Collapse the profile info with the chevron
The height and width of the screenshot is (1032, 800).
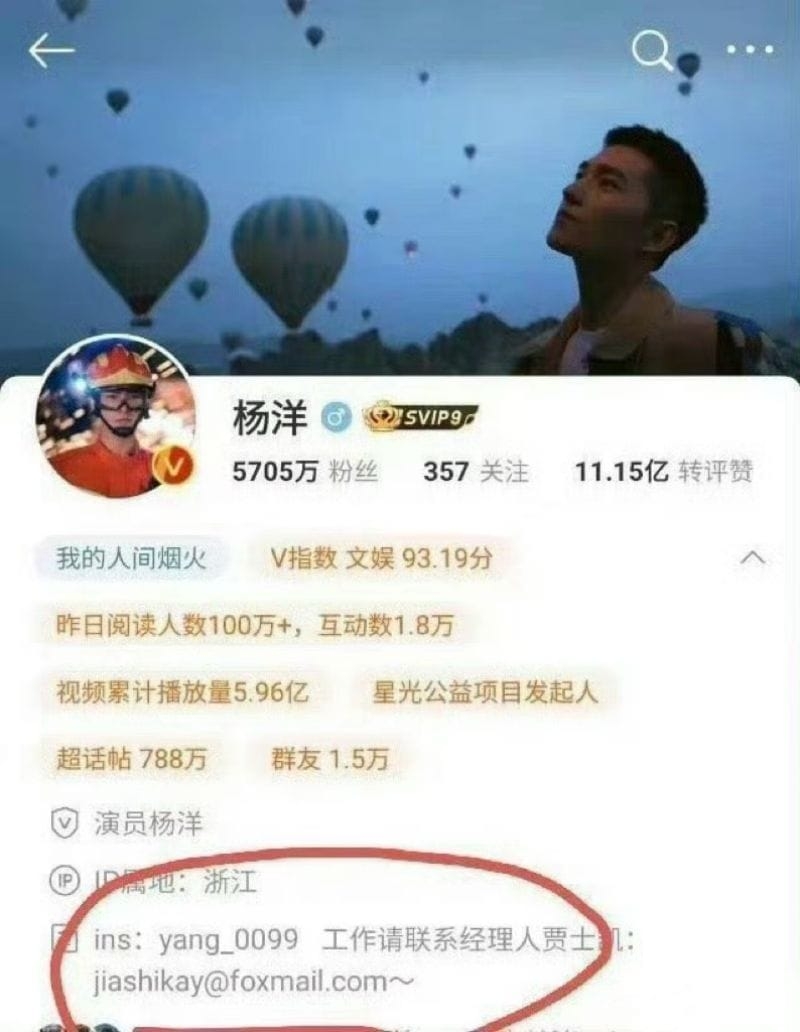tap(752, 557)
